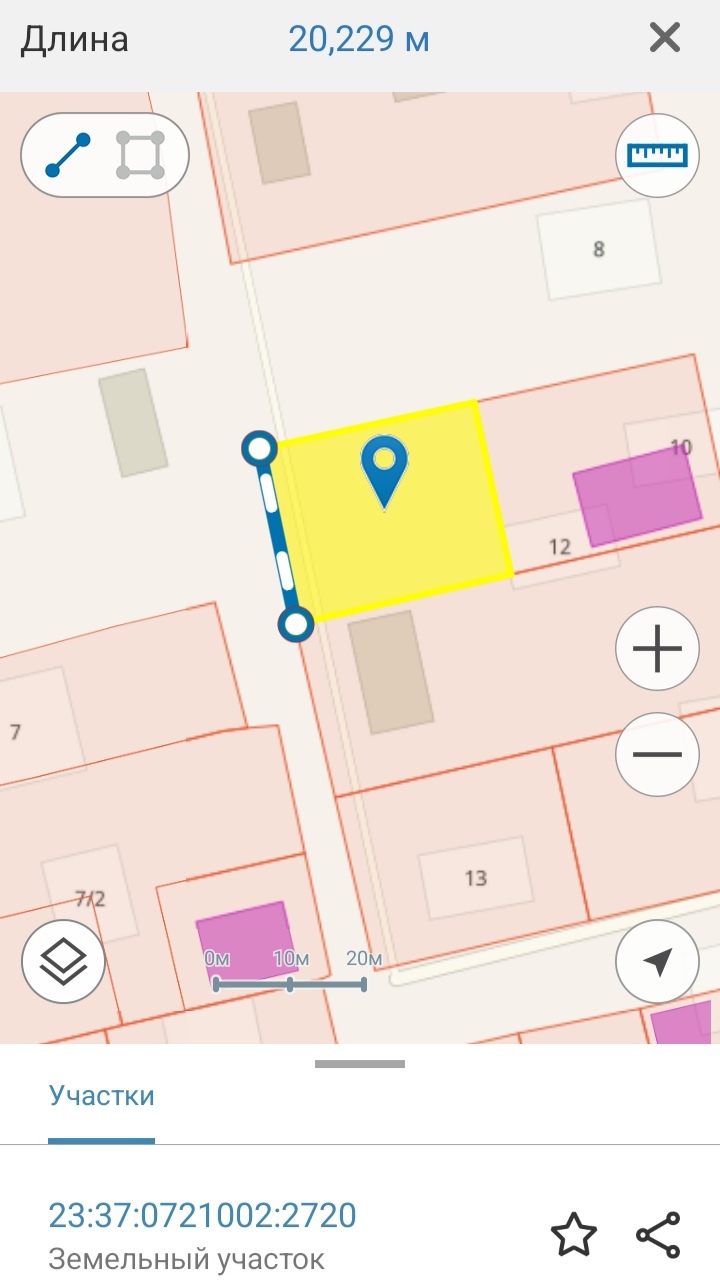Viewport: 720px width, 1284px height.
Task: Switch to polygon area measuring mode
Action: [141, 155]
